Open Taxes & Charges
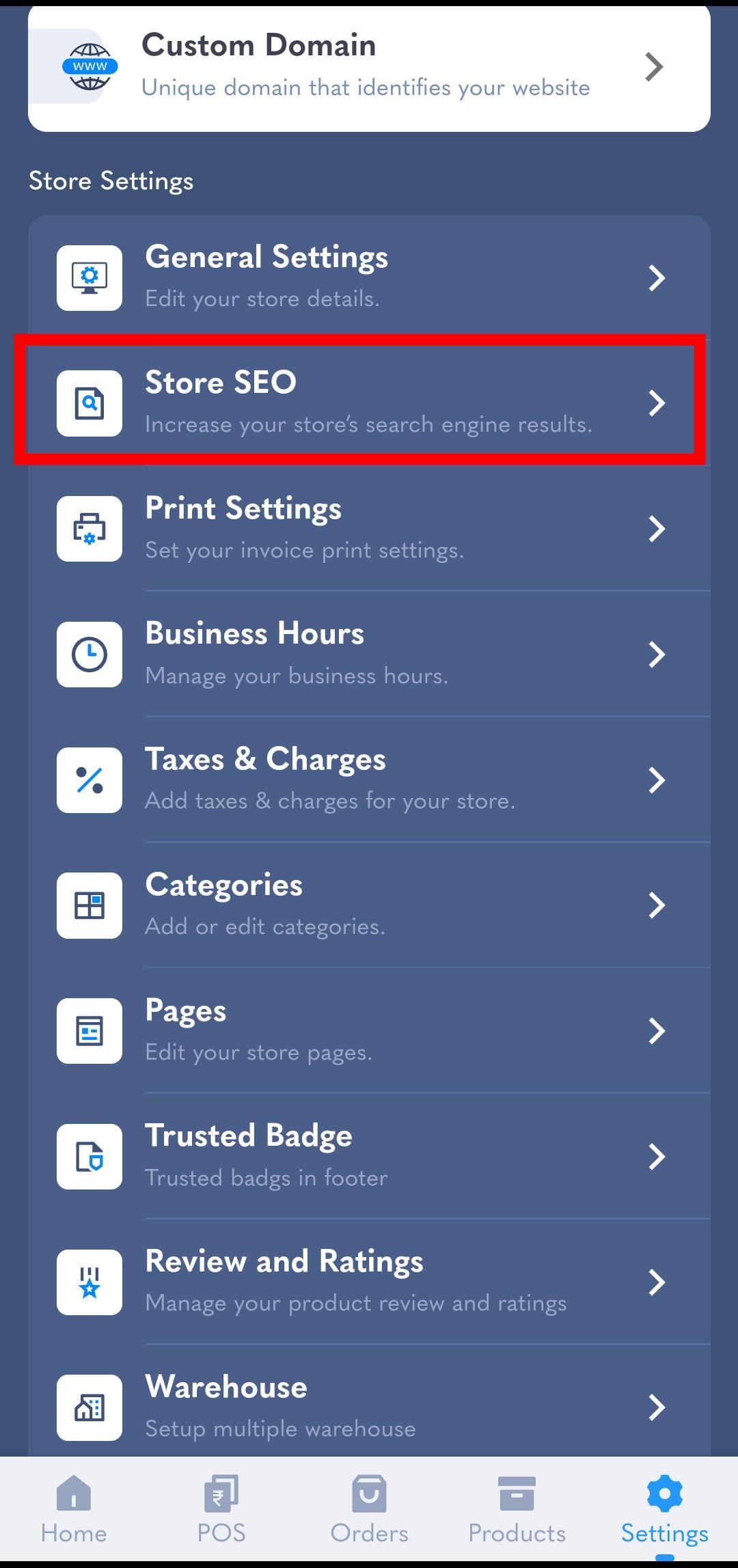Screen dimensions: 738x1568 point(369,780)
